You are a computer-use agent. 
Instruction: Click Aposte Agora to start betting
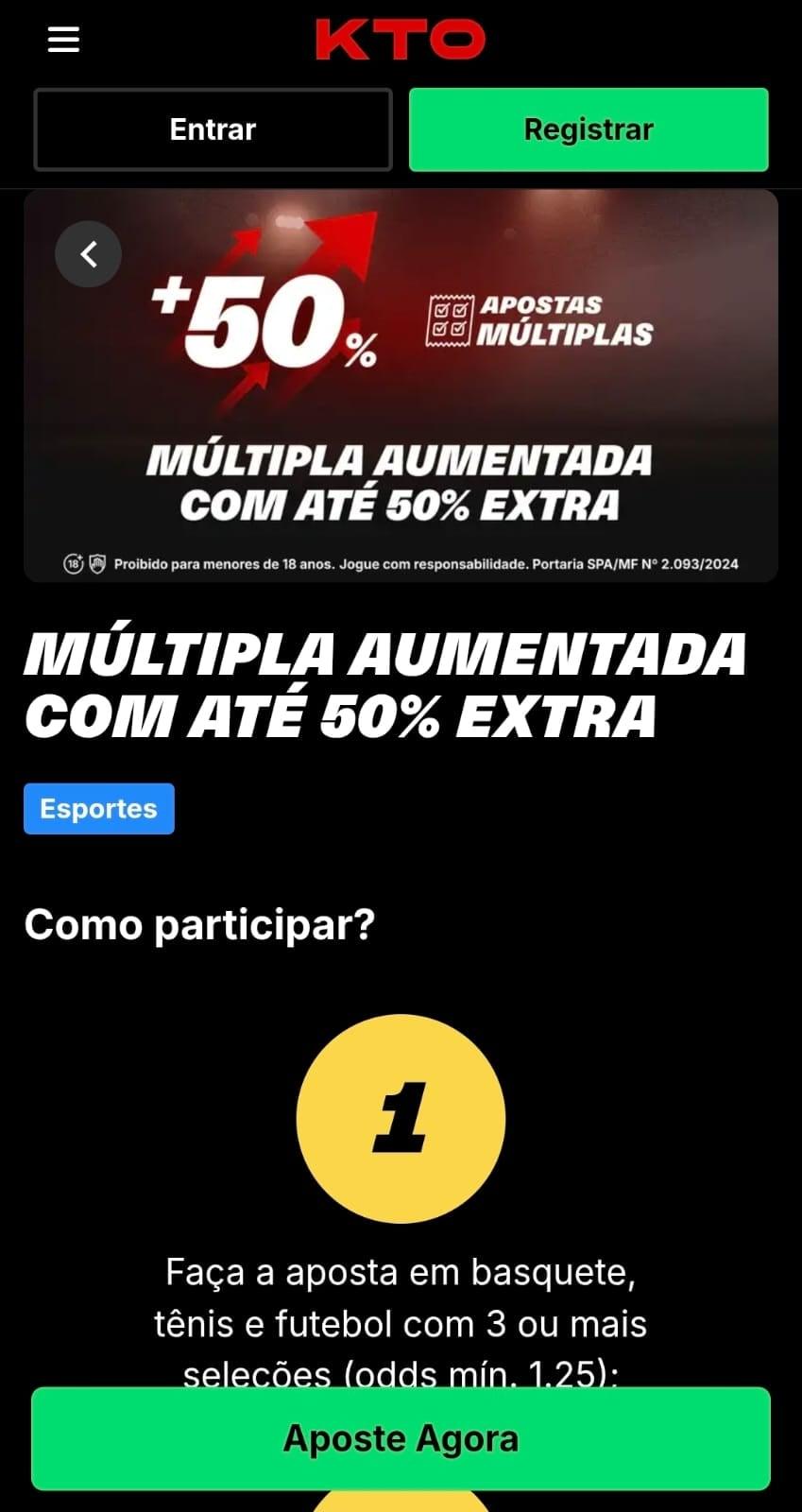401,1438
